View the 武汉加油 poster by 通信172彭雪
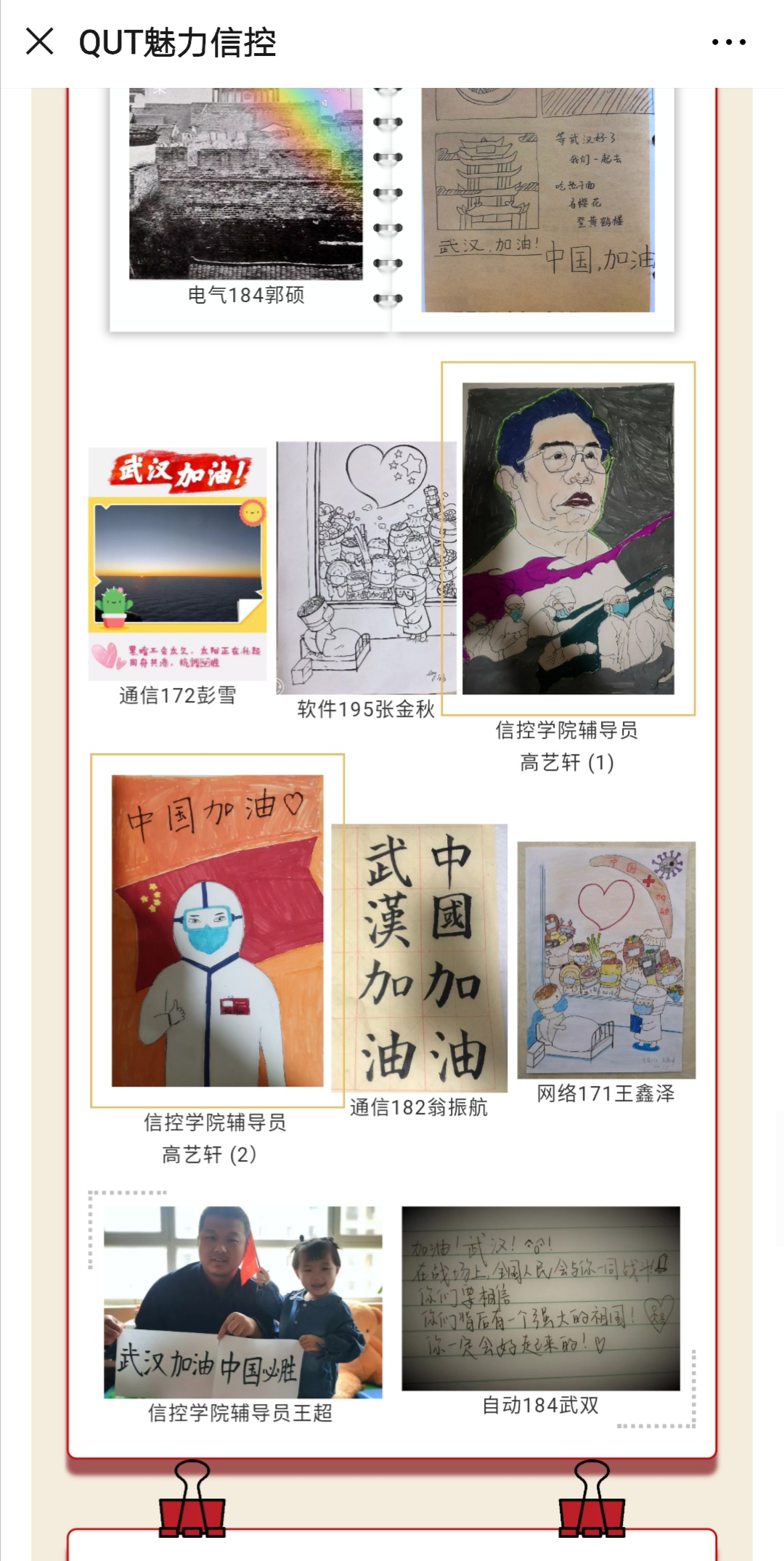784x1561 pixels. pos(177,564)
